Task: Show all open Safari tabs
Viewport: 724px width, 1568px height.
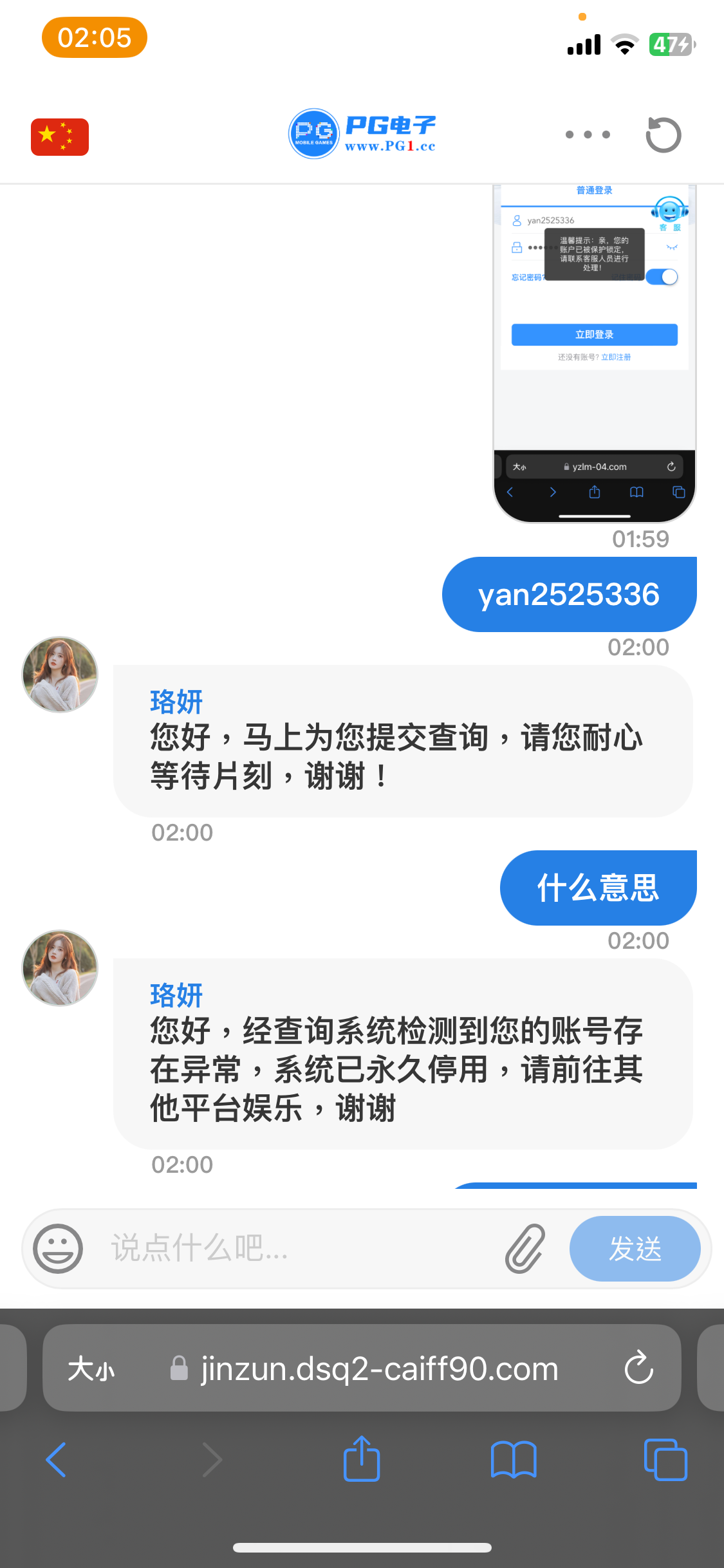Action: point(665,1459)
